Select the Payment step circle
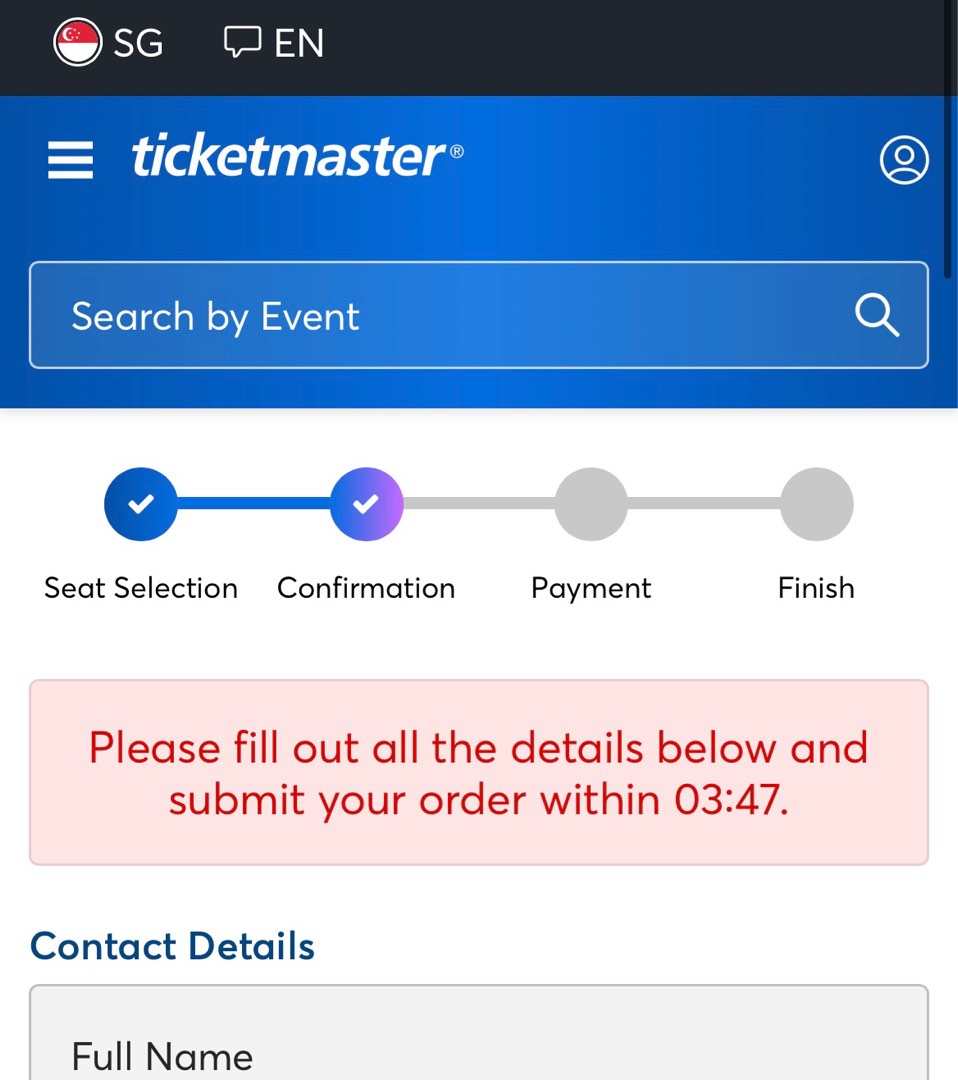 [x=590, y=504]
